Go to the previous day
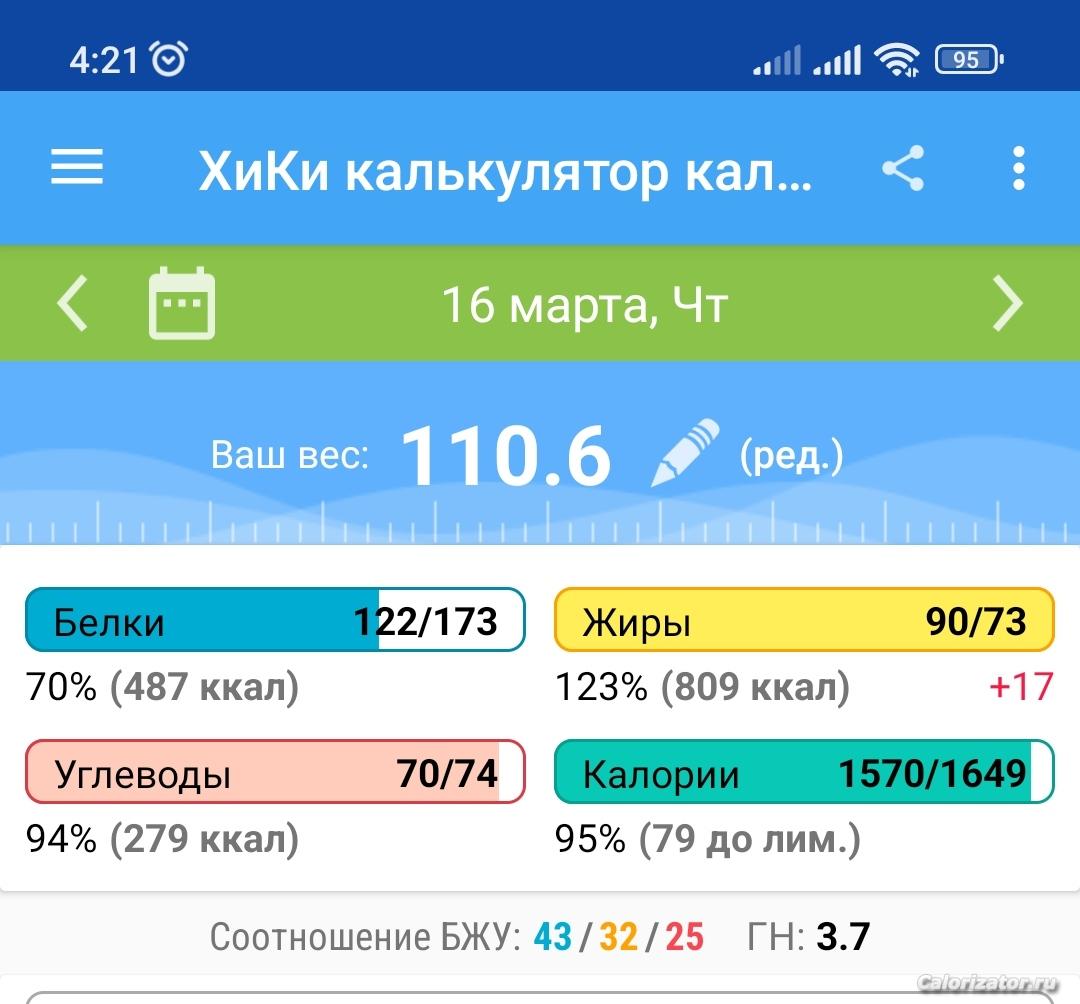The width and height of the screenshot is (1080, 1004). pyautogui.click(x=72, y=303)
